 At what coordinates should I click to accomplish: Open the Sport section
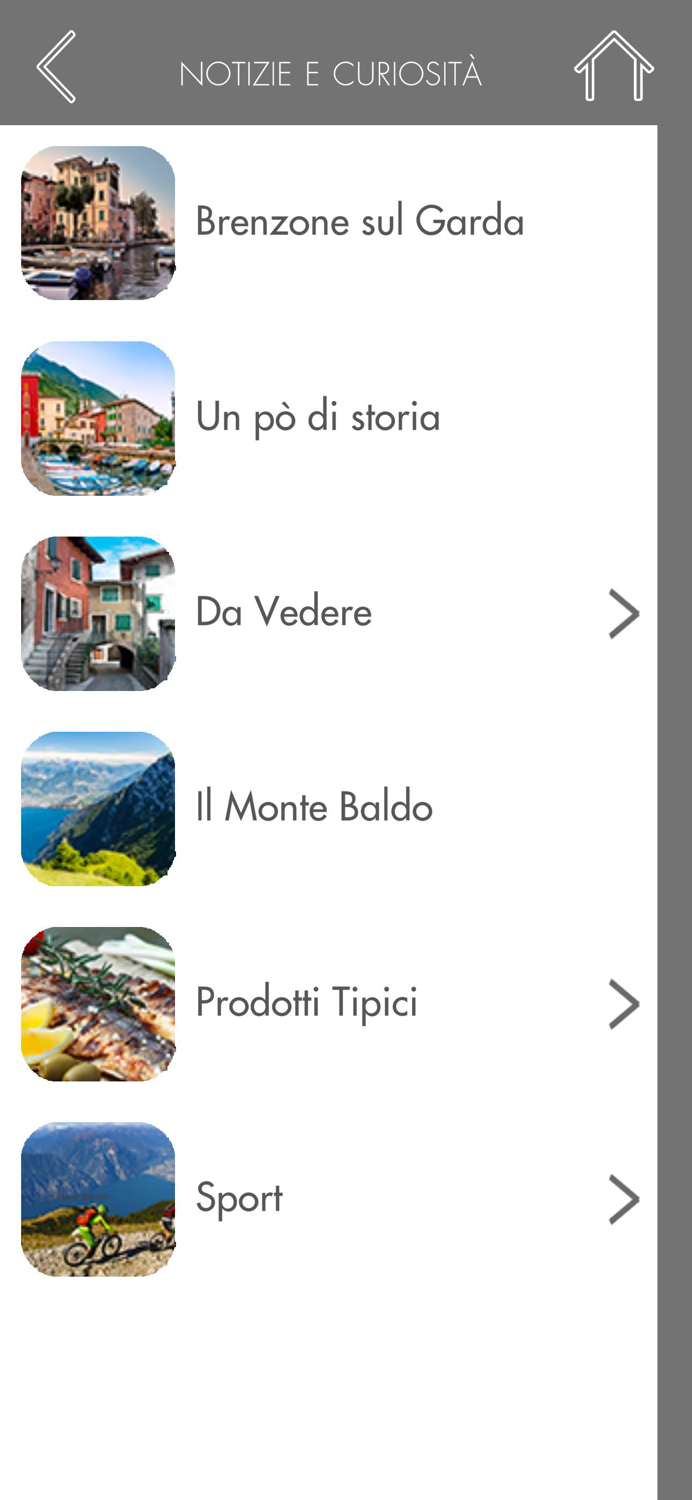(x=239, y=1198)
